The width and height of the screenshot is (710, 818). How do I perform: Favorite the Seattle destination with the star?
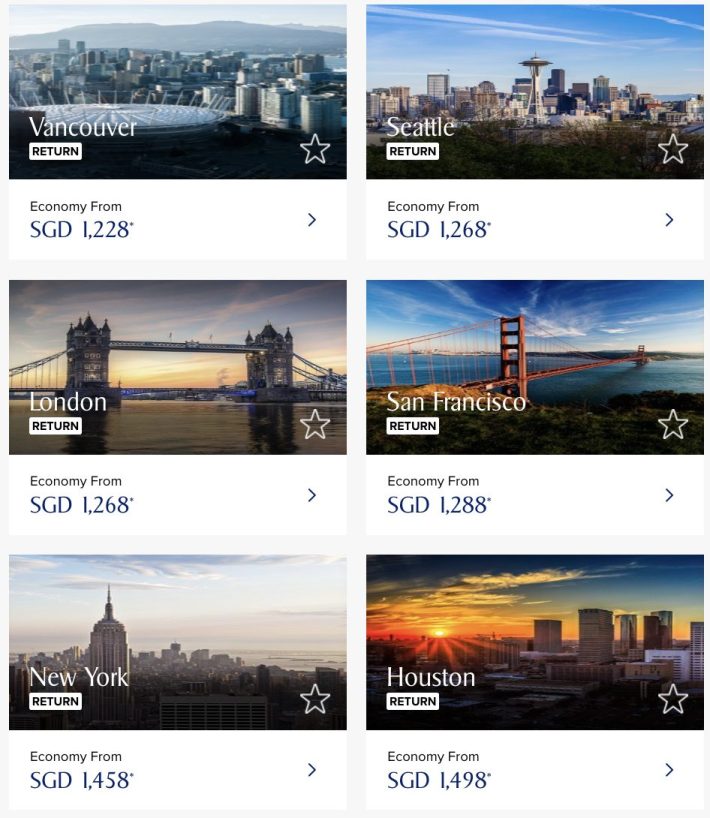[x=673, y=150]
